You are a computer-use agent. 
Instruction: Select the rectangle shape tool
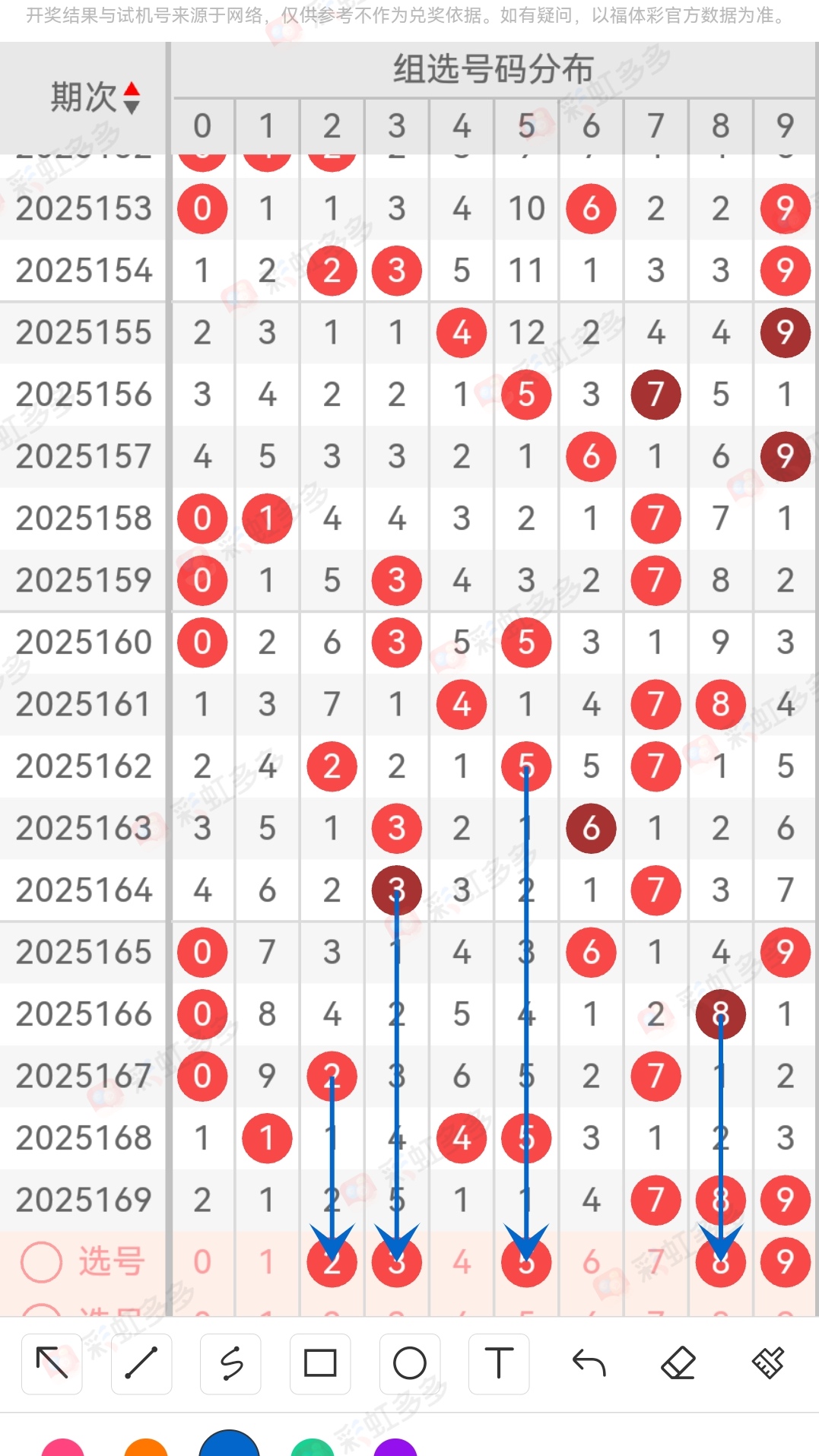[x=320, y=1363]
